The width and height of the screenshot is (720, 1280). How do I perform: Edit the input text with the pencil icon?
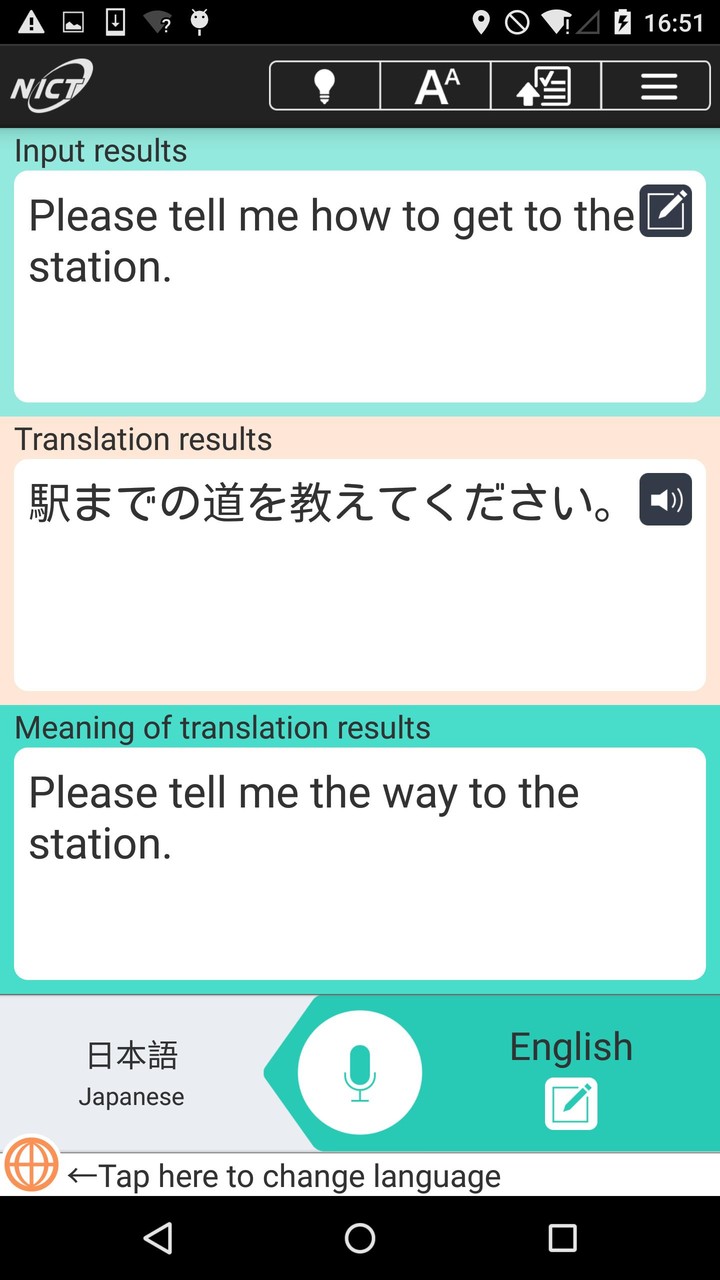664,210
